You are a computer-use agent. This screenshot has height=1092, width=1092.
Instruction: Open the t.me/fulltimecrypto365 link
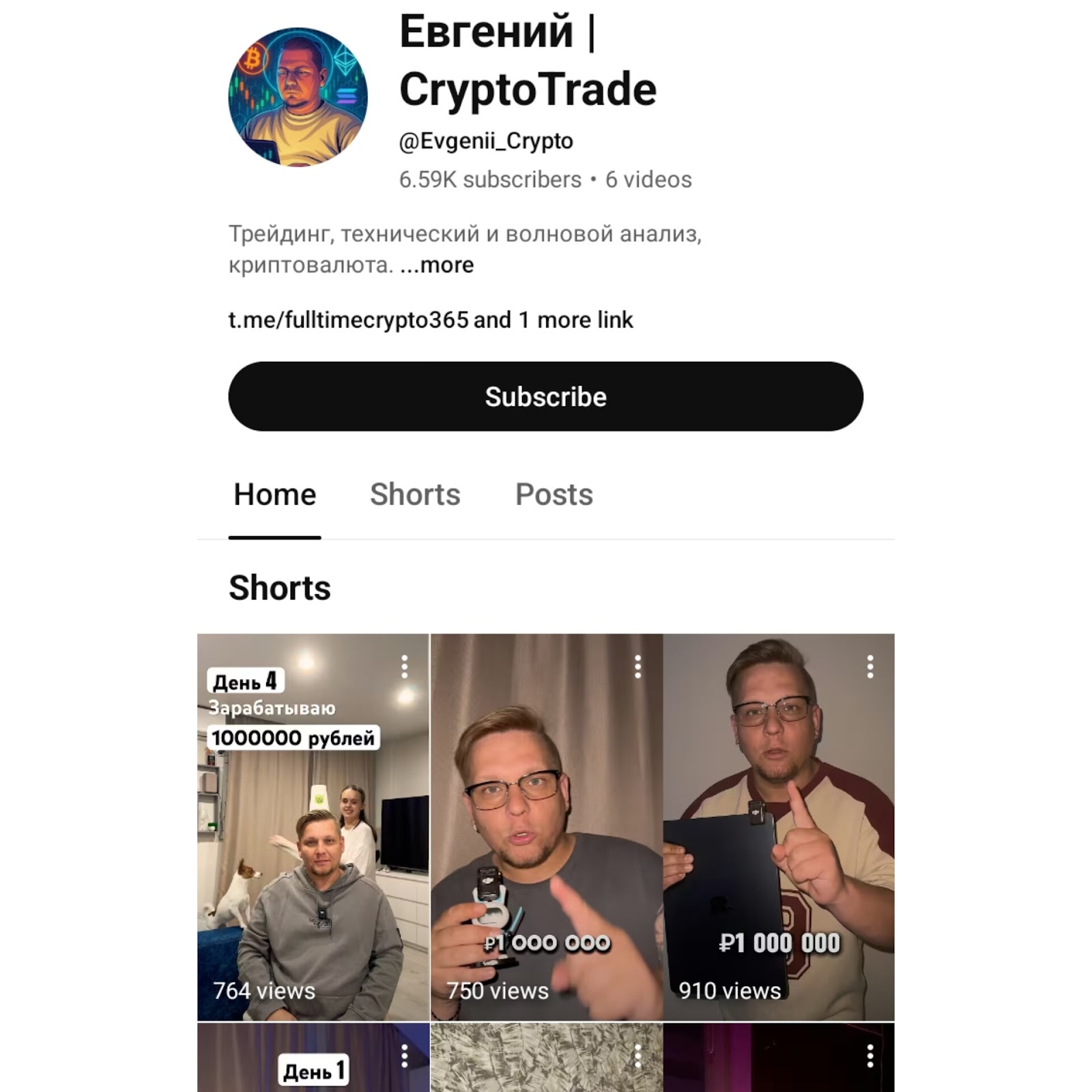[x=348, y=320]
